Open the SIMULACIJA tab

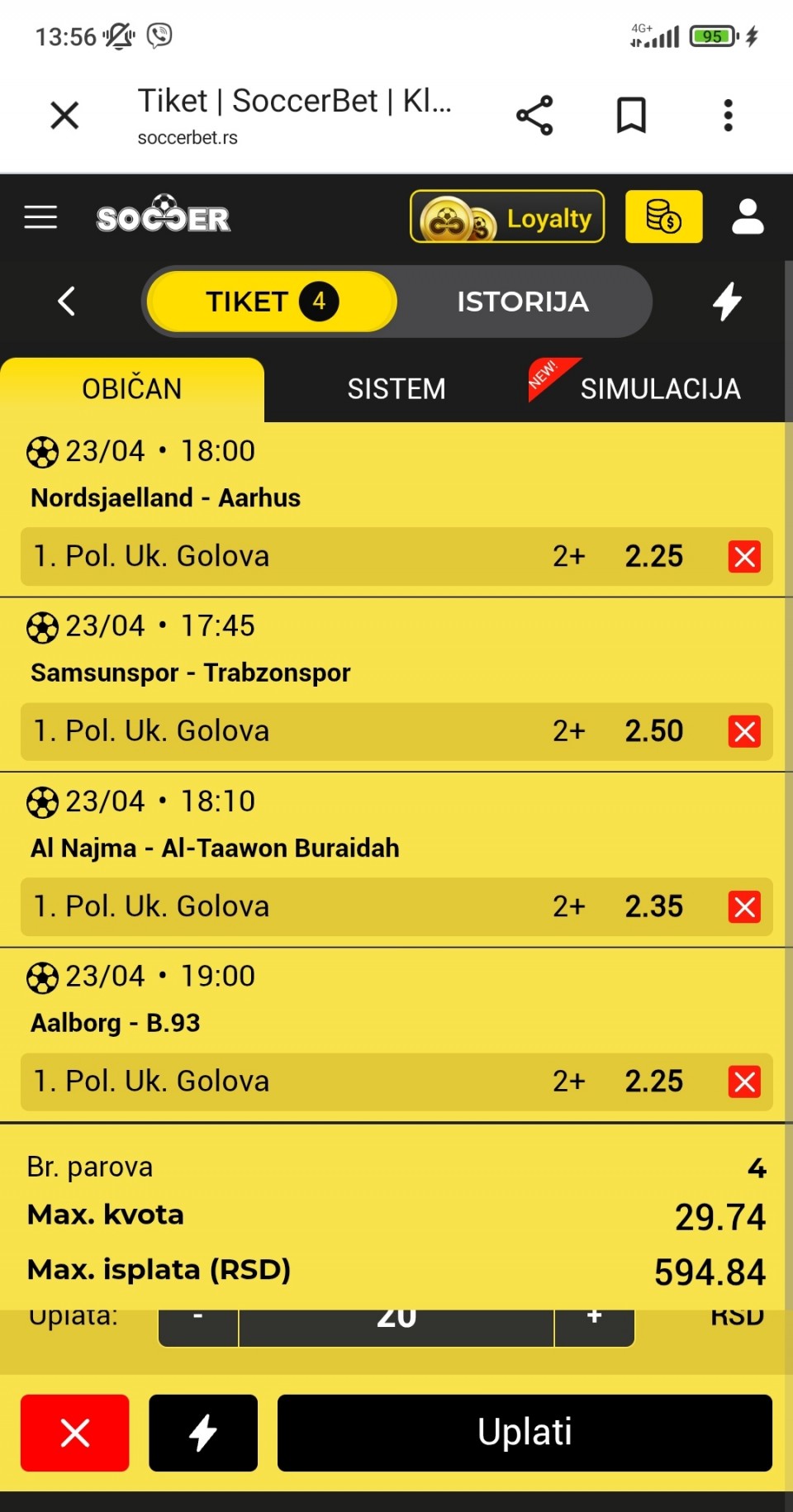(x=659, y=388)
